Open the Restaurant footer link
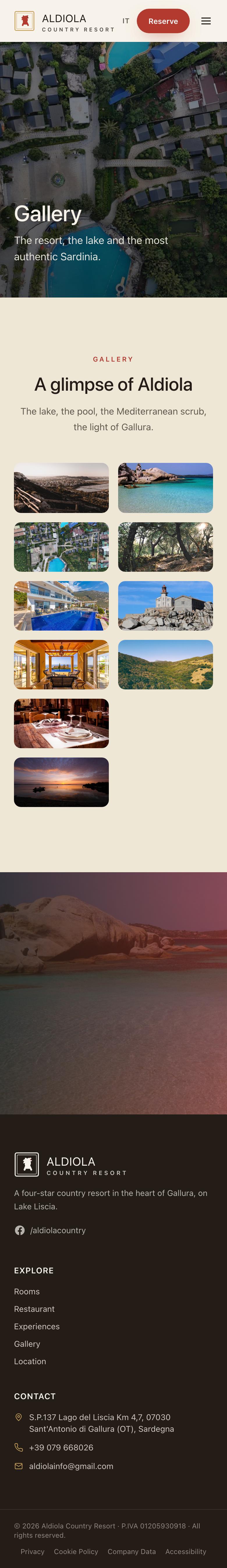Viewport: 227px width, 1568px height. pyautogui.click(x=34, y=1309)
